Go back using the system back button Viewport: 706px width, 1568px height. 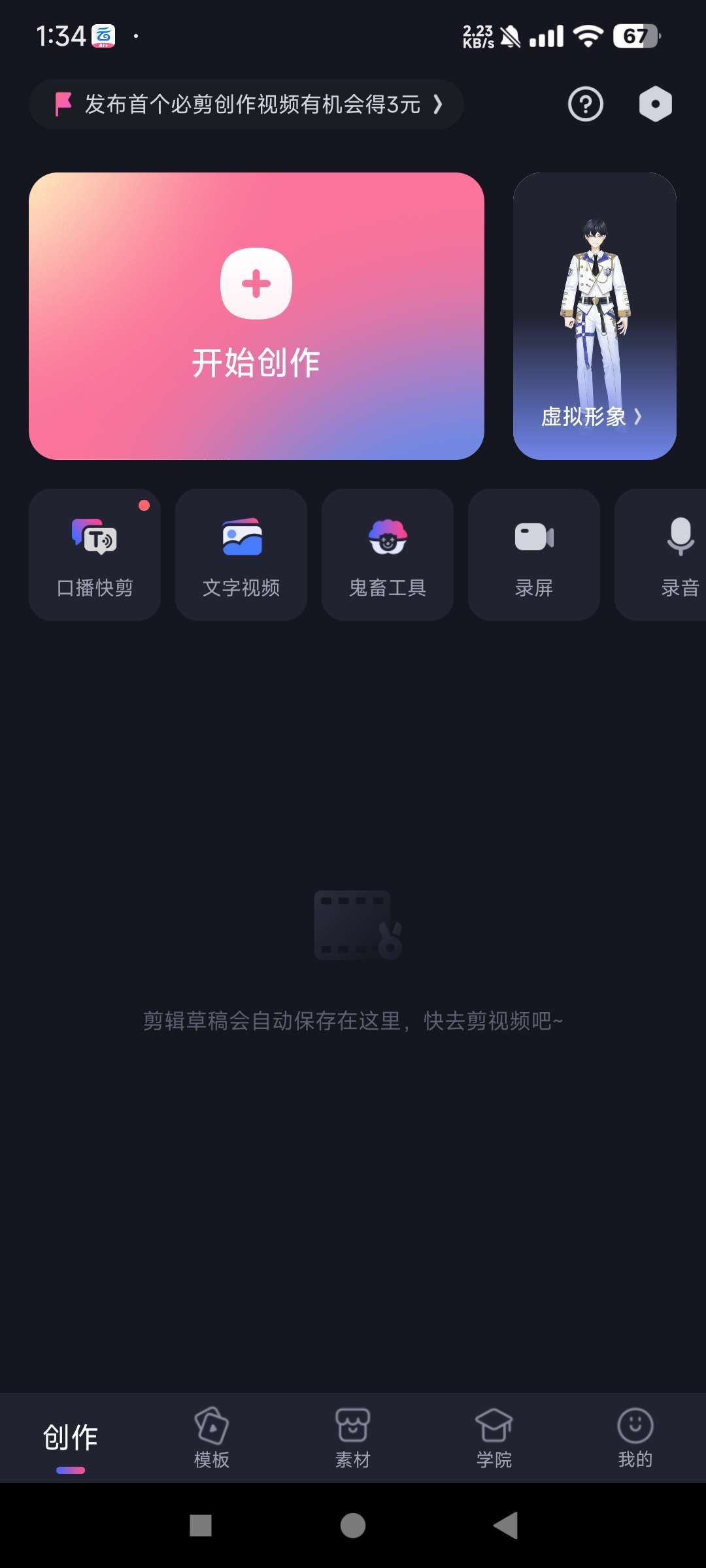505,1526
